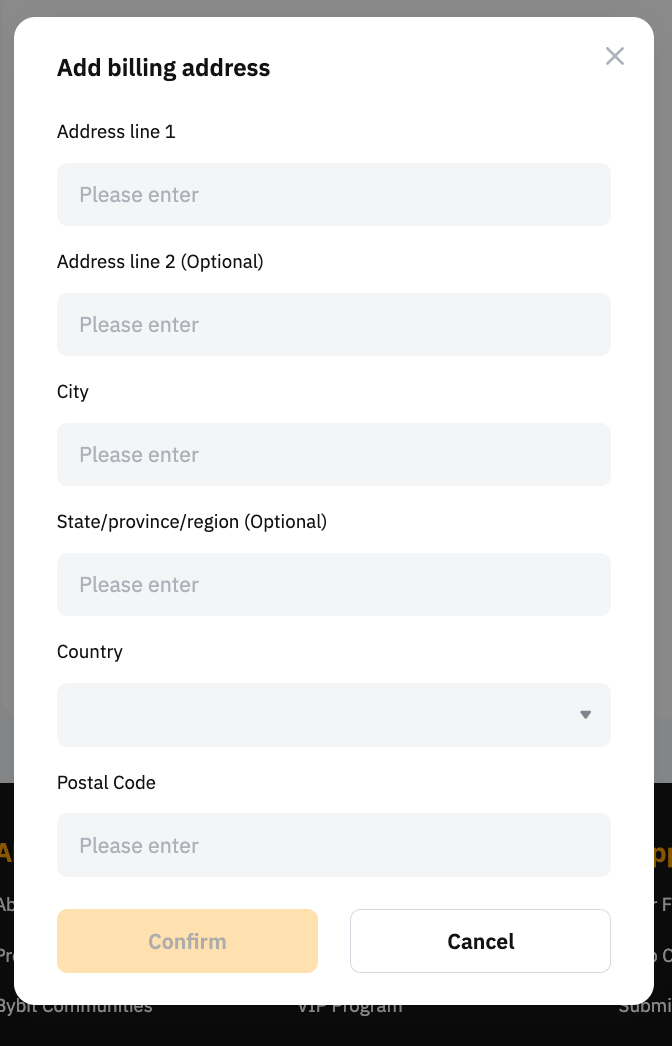
Task: Cancel adding the billing address
Action: point(480,941)
